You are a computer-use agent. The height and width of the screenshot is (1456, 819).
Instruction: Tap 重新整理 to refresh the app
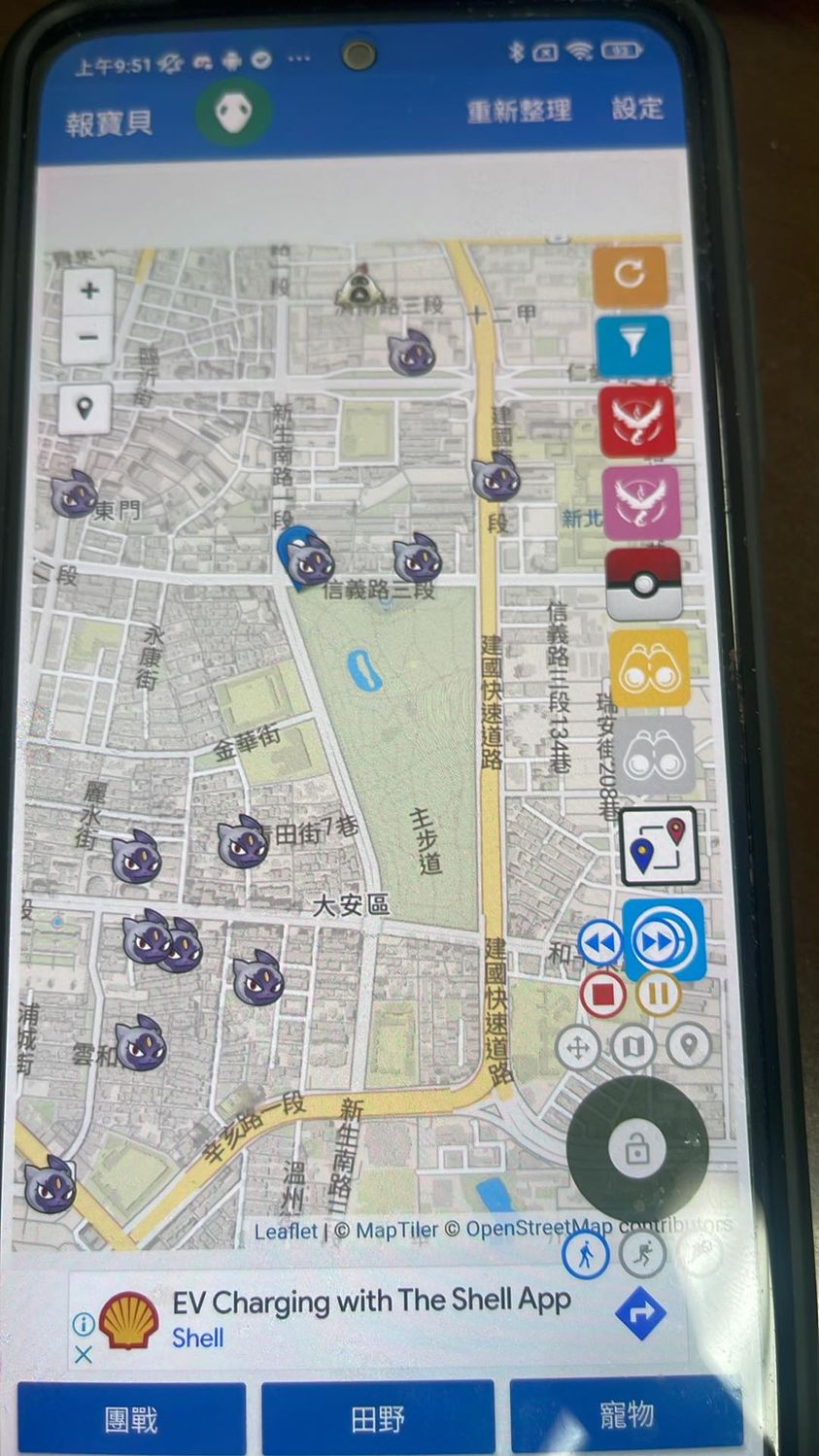point(519,112)
